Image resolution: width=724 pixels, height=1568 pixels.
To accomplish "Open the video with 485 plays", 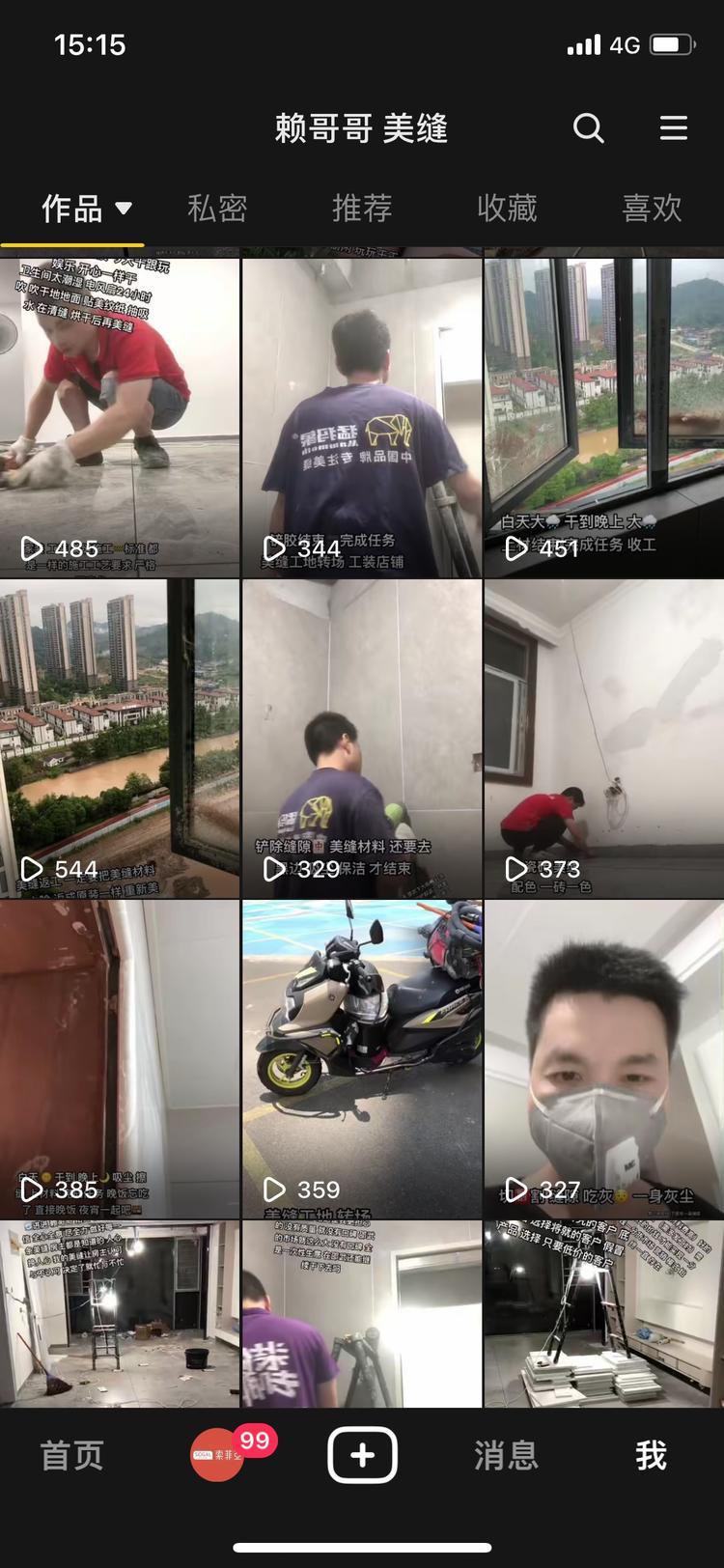I will (120, 417).
